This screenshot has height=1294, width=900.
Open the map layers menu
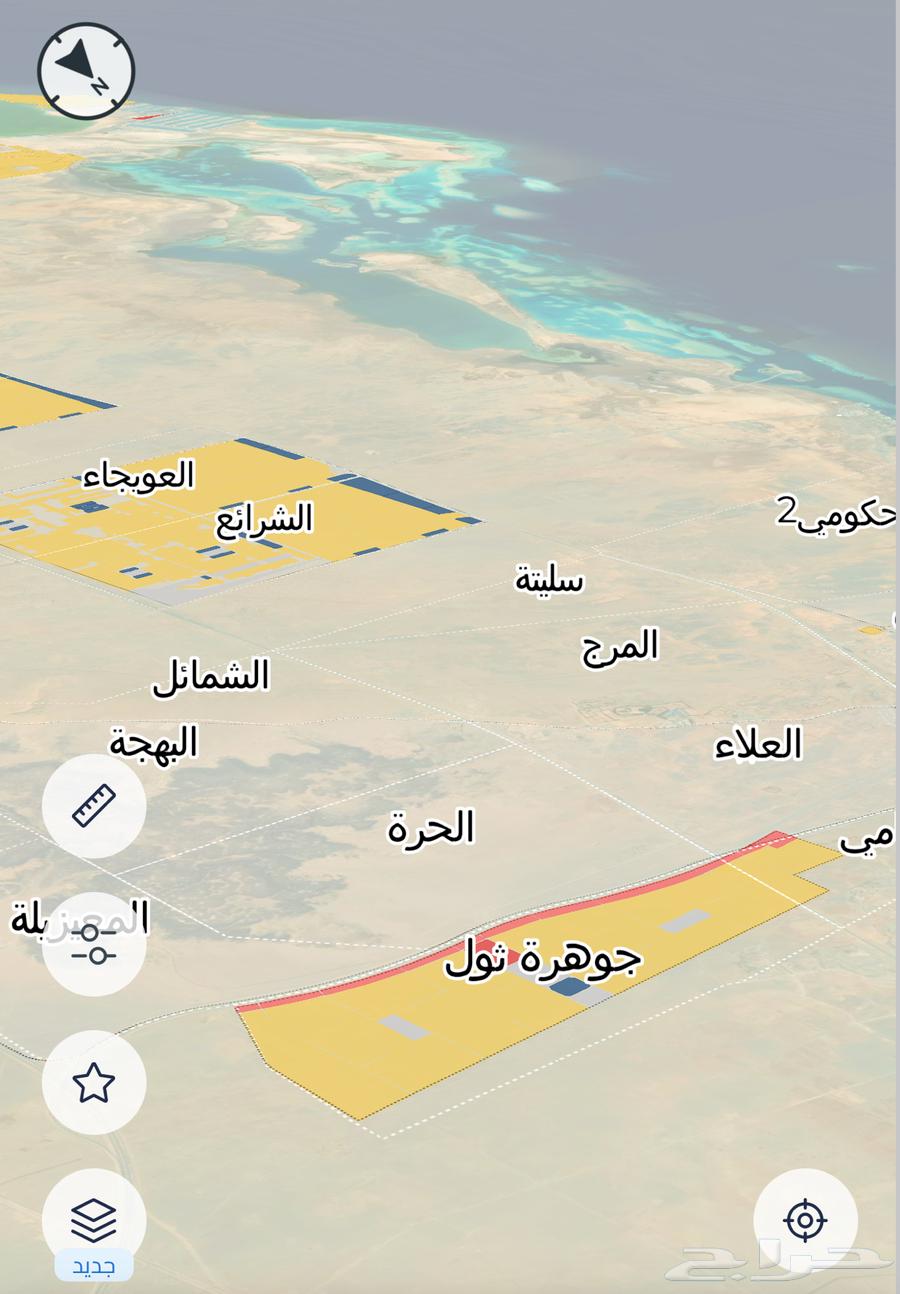94,1221
